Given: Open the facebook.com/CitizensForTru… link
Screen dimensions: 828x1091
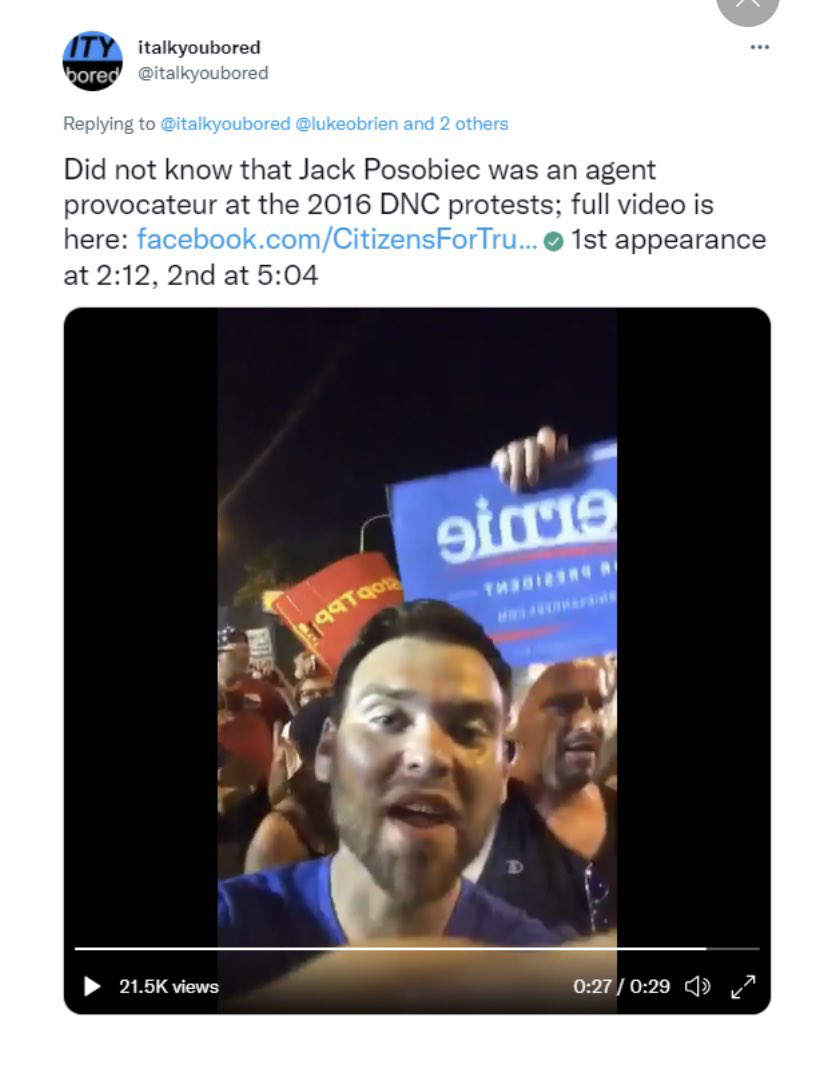Looking at the screenshot, I should pyautogui.click(x=337, y=240).
